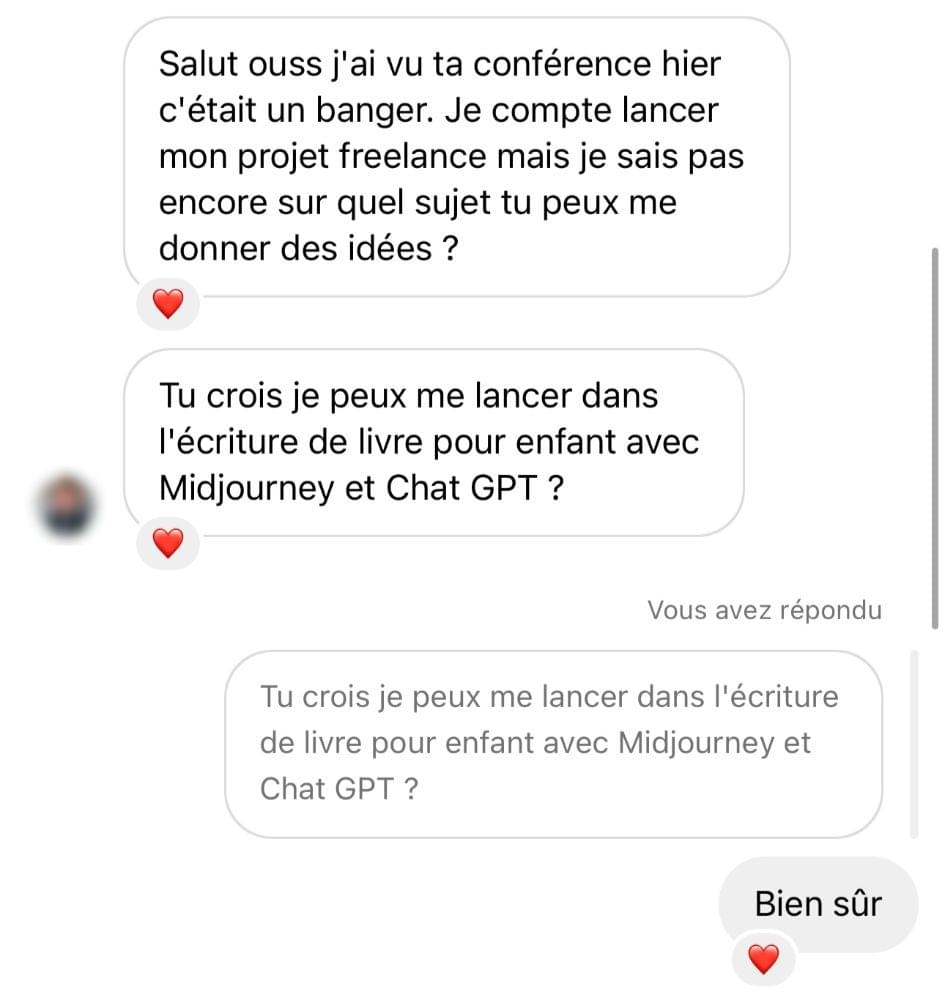Jump to the original via the quoted reply bubble
This screenshot has width=944, height=997.
(553, 743)
